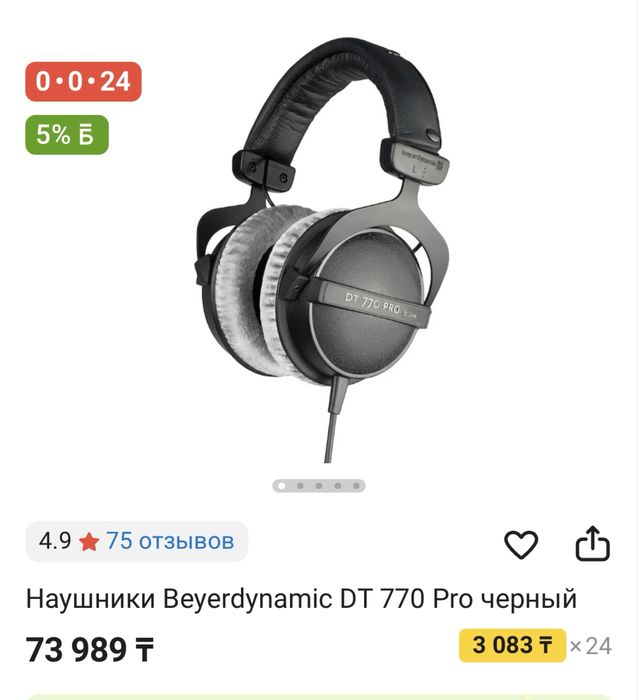This screenshot has height=700, width=638.
Task: Add the headphones to favorites
Action: tap(520, 545)
